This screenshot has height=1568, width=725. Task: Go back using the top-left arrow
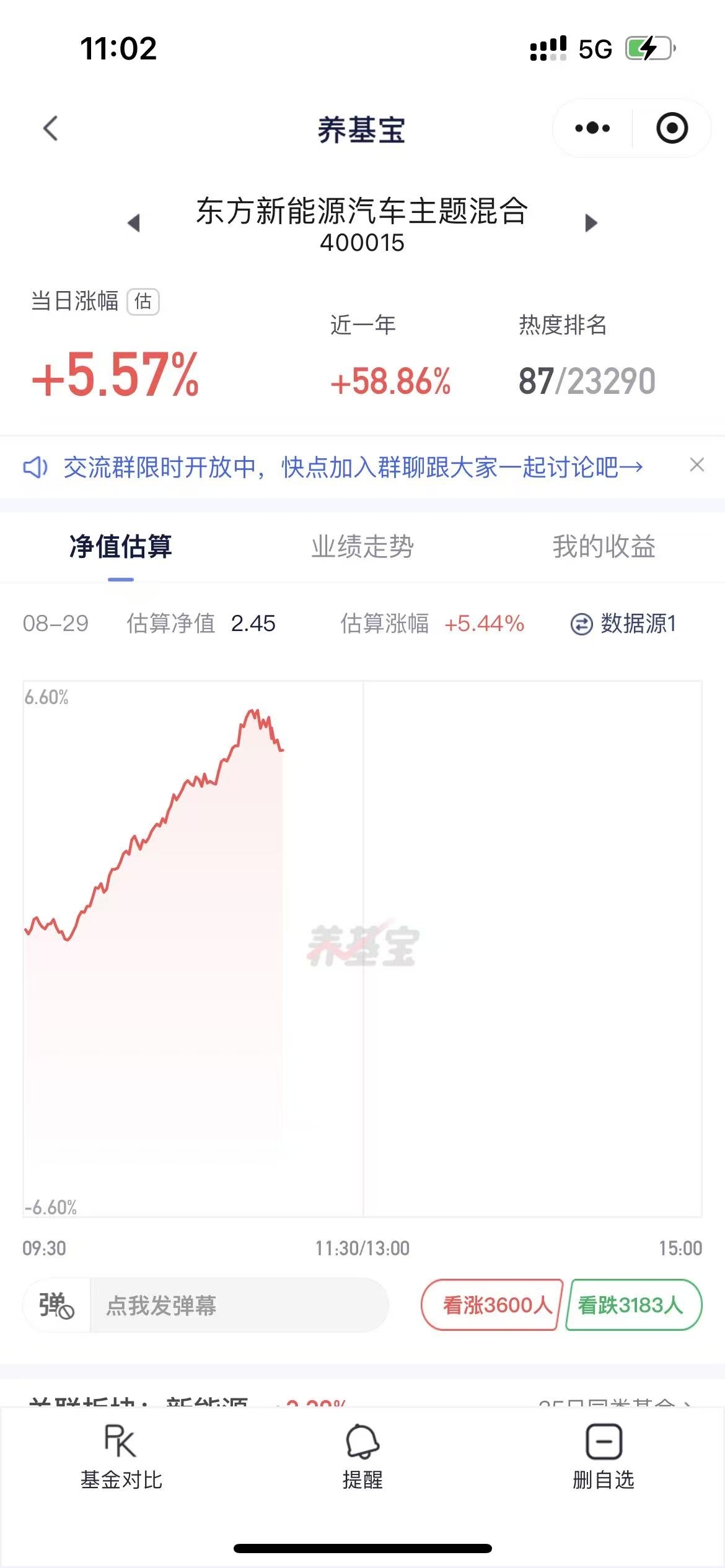[51, 129]
